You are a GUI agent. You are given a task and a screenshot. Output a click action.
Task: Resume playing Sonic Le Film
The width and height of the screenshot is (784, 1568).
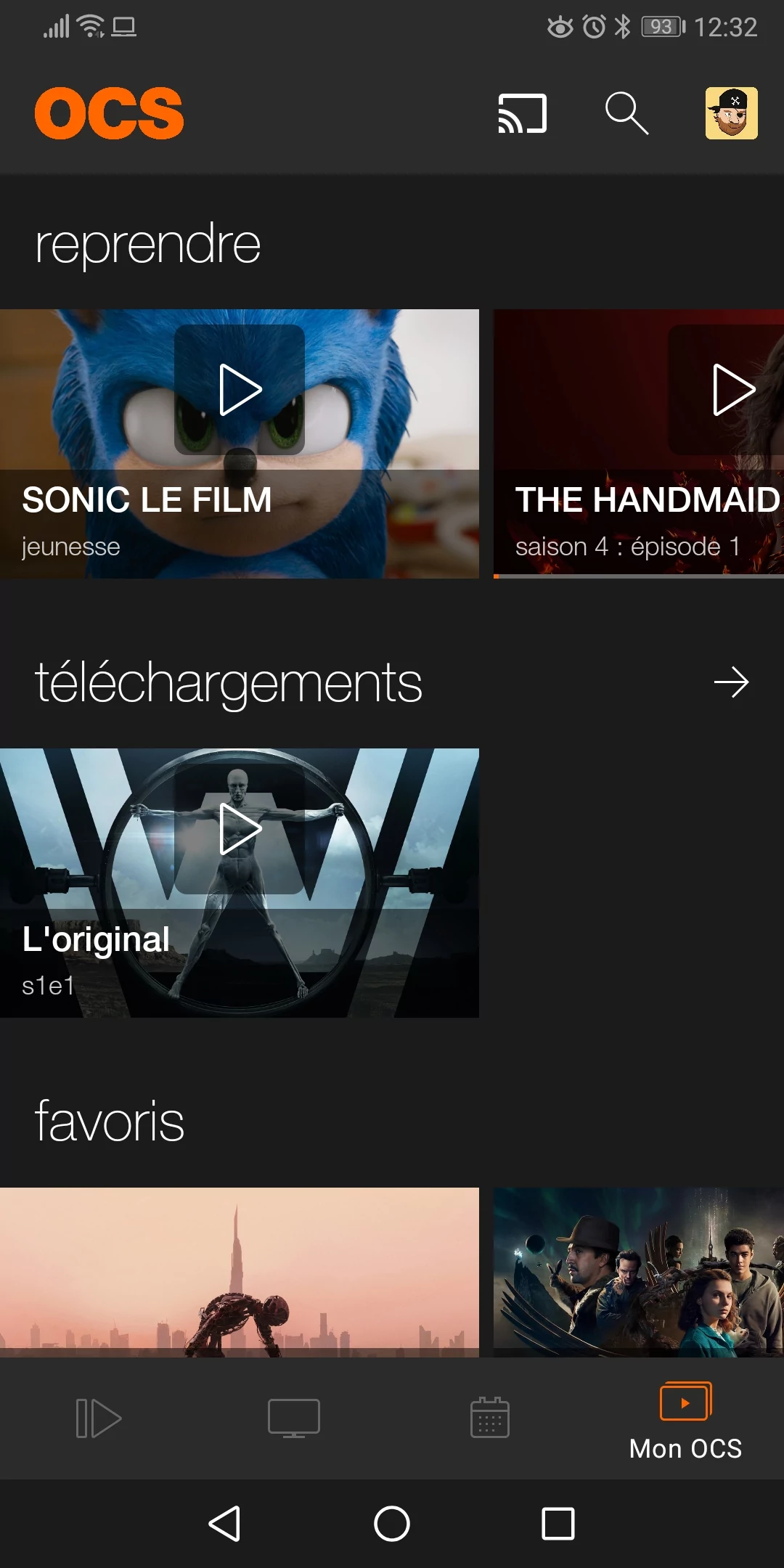(x=240, y=390)
